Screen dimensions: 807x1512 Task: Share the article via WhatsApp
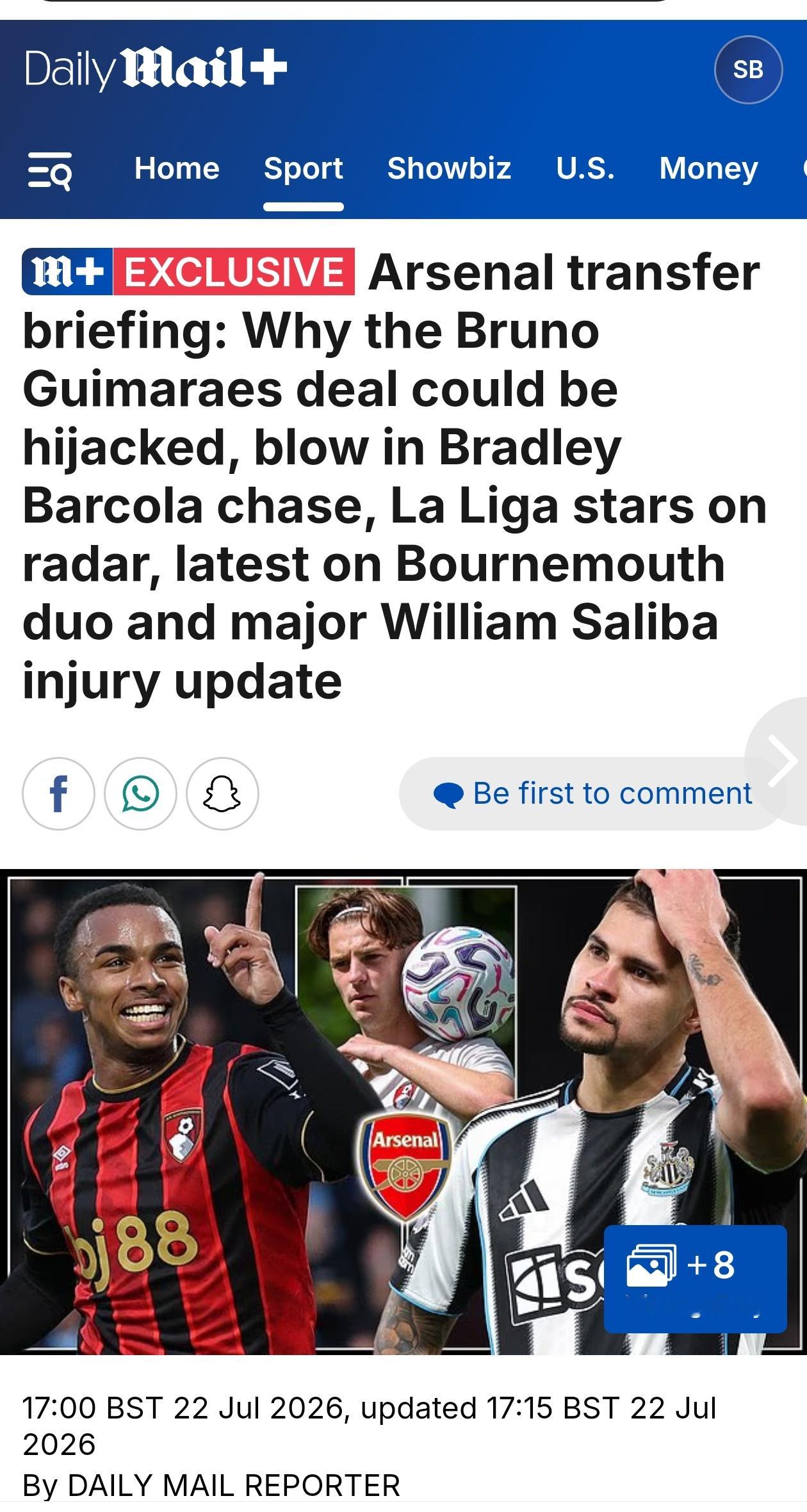click(140, 794)
